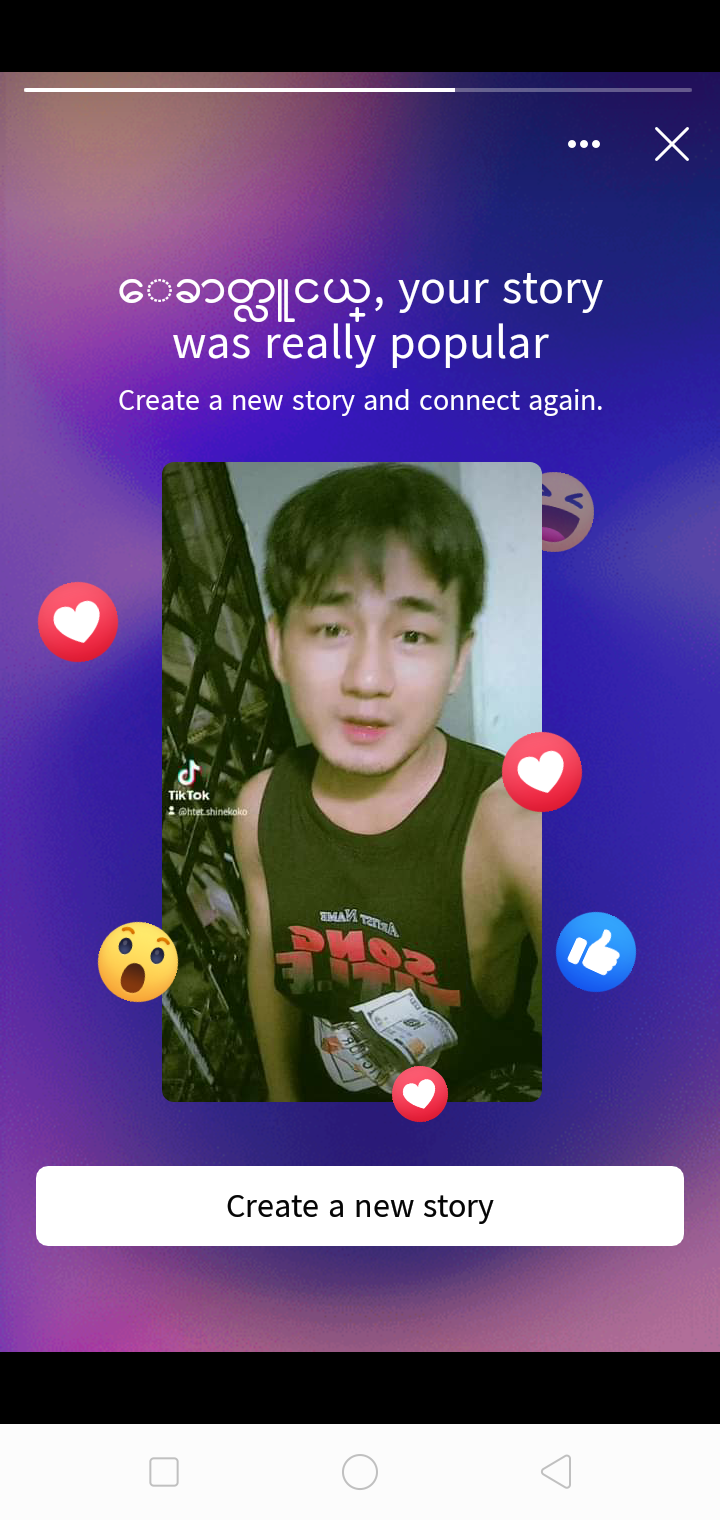This screenshot has height=1520, width=720.
Task: Return to the home screen
Action: tap(360, 1472)
